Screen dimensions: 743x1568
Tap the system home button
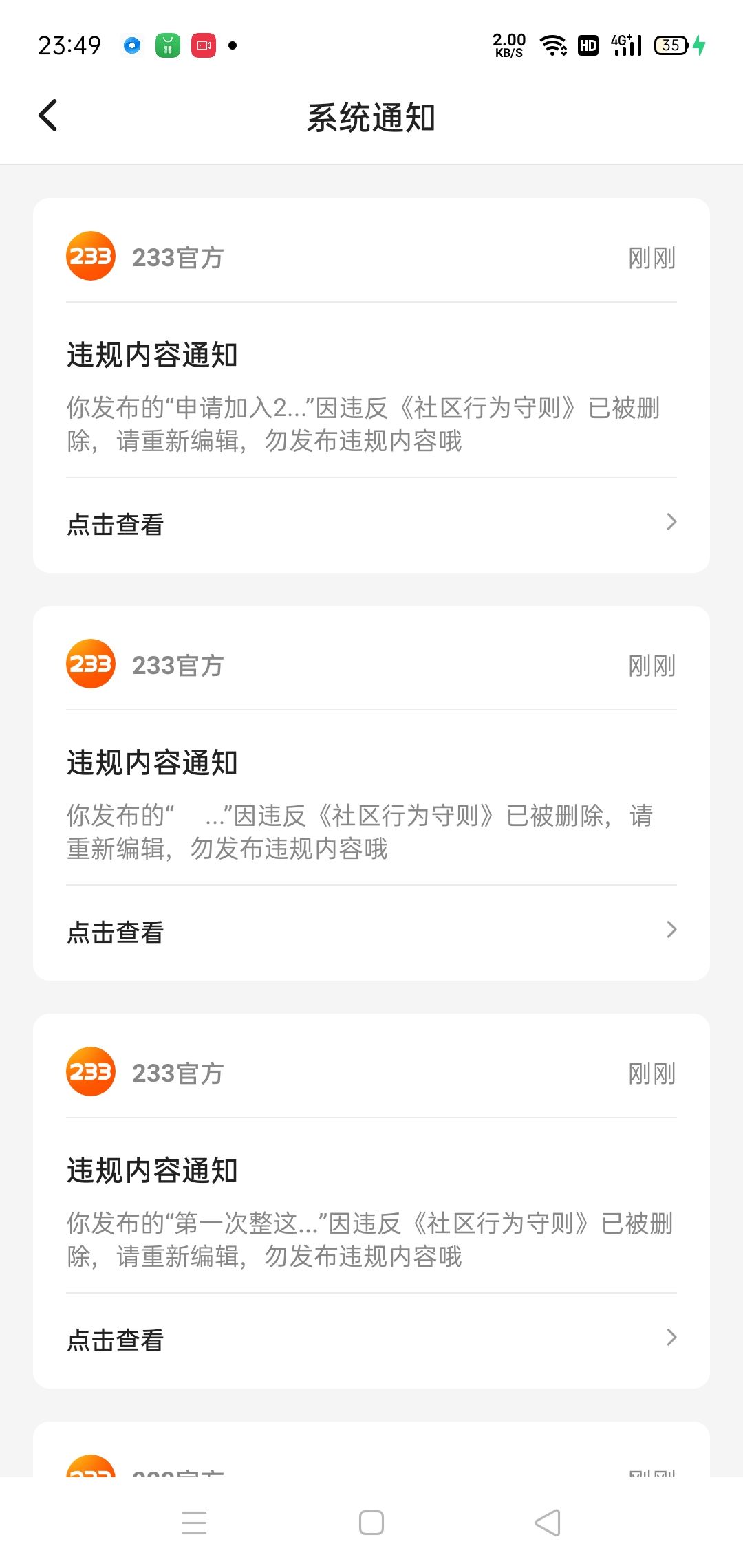pos(371,1523)
